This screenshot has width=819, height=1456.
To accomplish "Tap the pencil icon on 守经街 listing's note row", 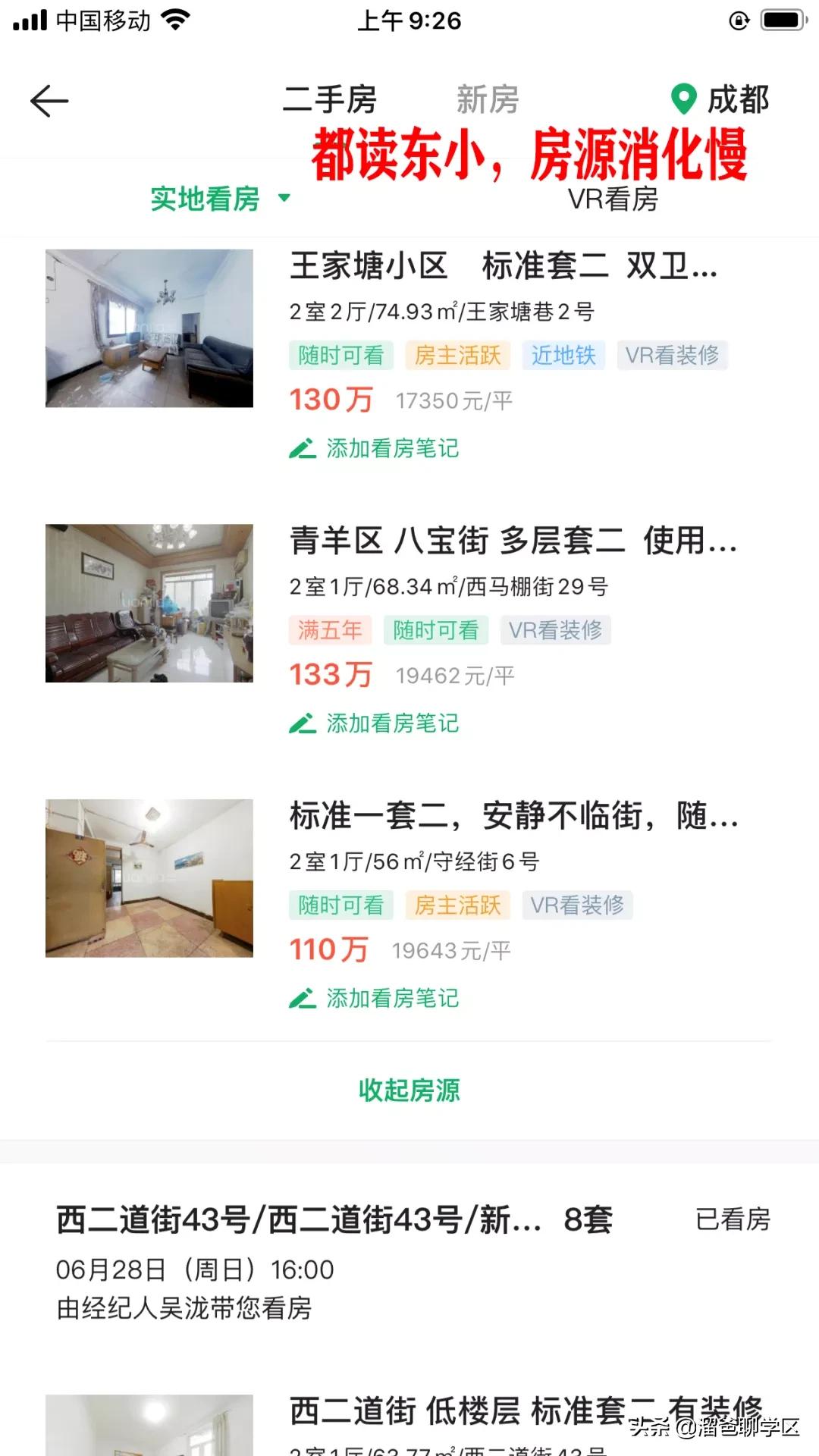I will click(x=302, y=999).
